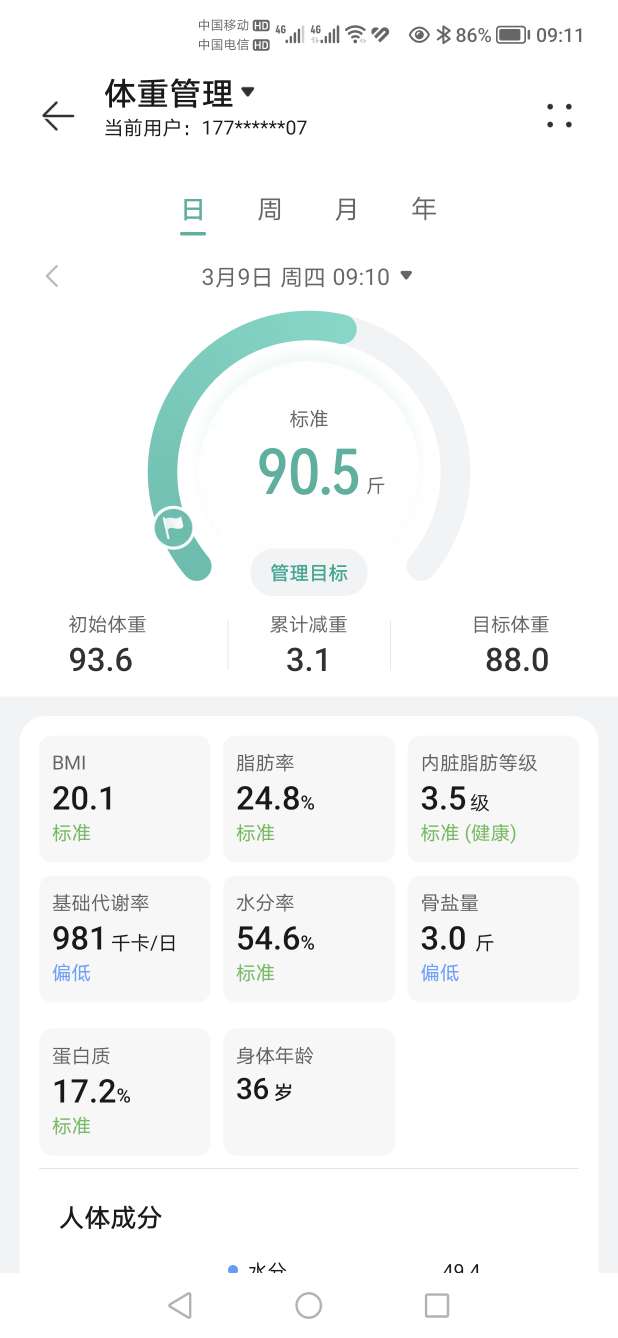View 内脏脂肪等级 details

click(x=492, y=798)
